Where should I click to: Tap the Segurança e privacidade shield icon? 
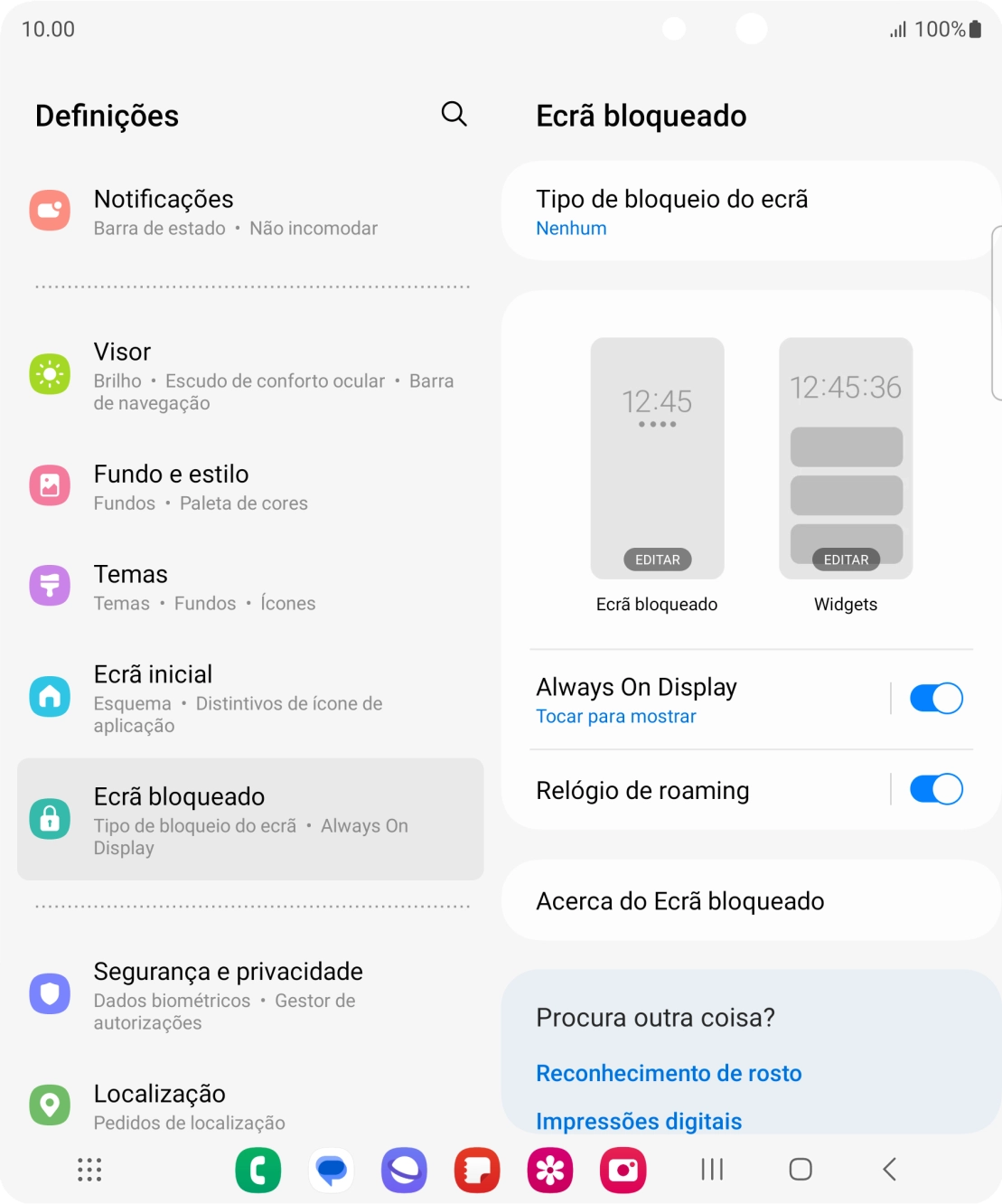(50, 993)
